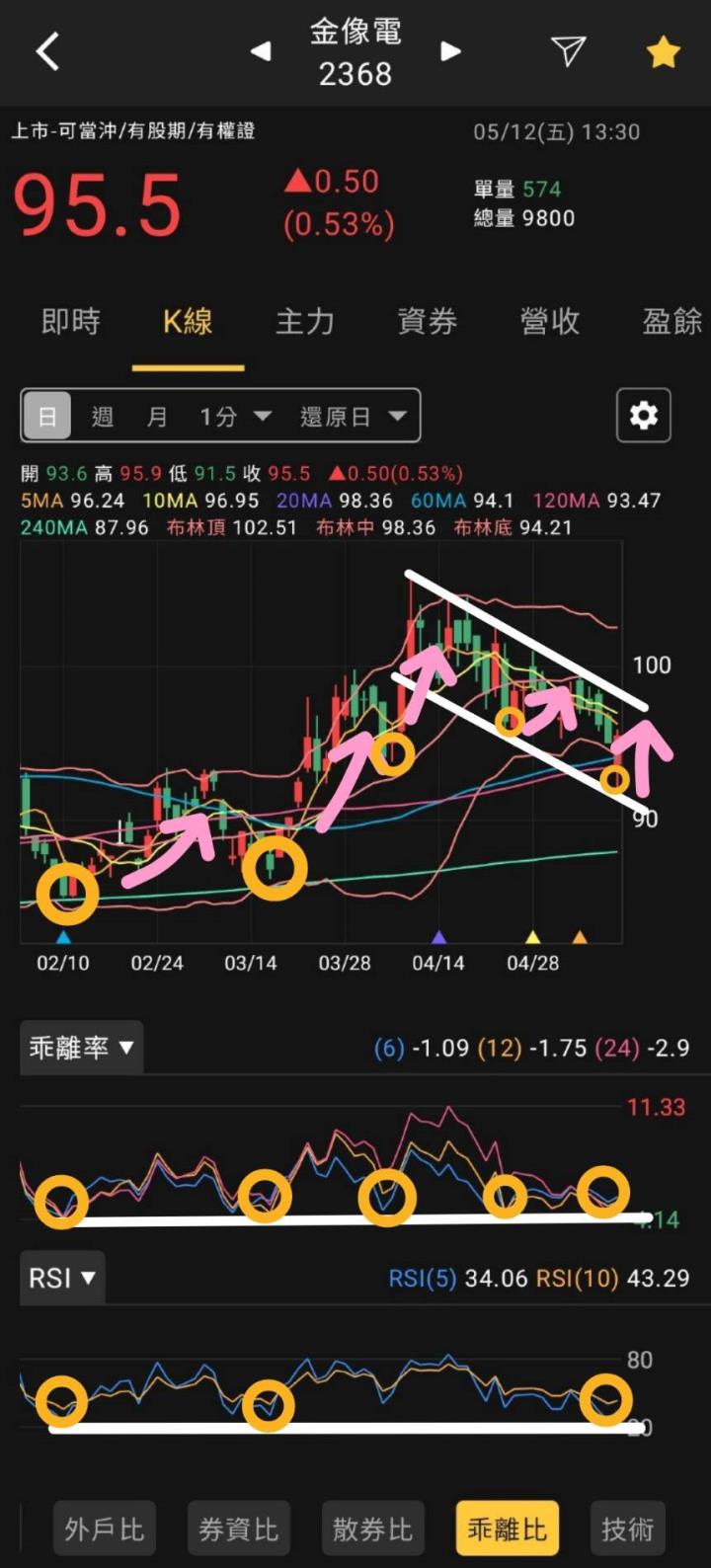Toggle the favorite star
This screenshot has width=711, height=1568.
pos(663,51)
